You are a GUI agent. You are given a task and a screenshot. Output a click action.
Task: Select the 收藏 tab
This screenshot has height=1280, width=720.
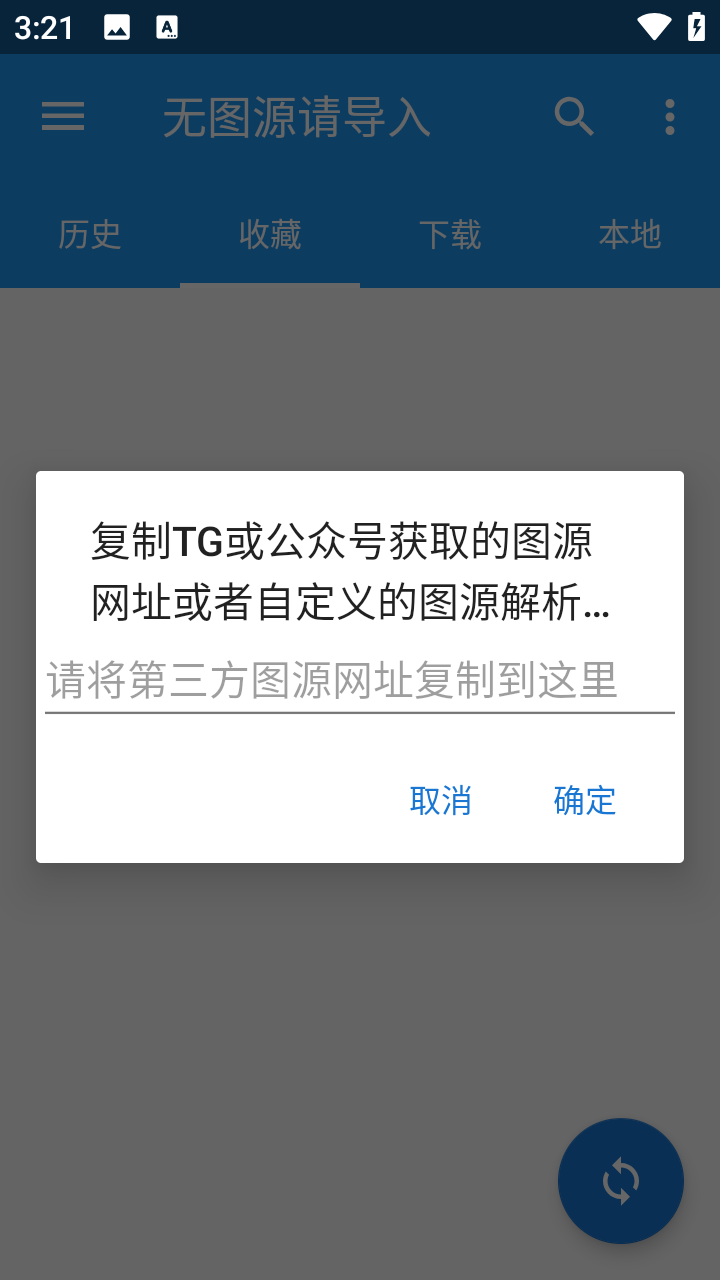click(270, 235)
